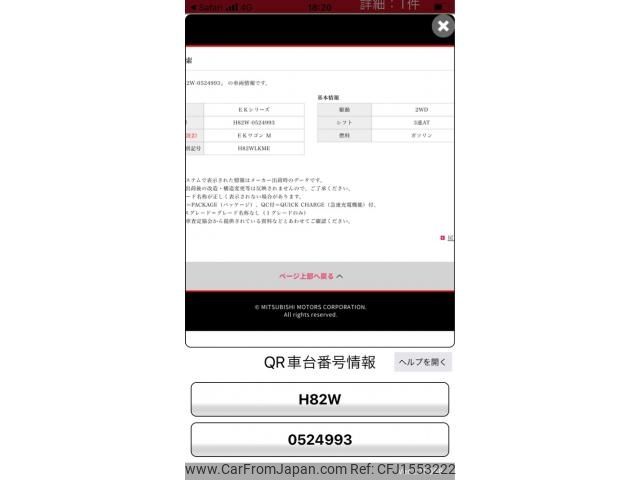Open help with ヘルプを開く button
The height and width of the screenshot is (480, 640).
tap(423, 362)
